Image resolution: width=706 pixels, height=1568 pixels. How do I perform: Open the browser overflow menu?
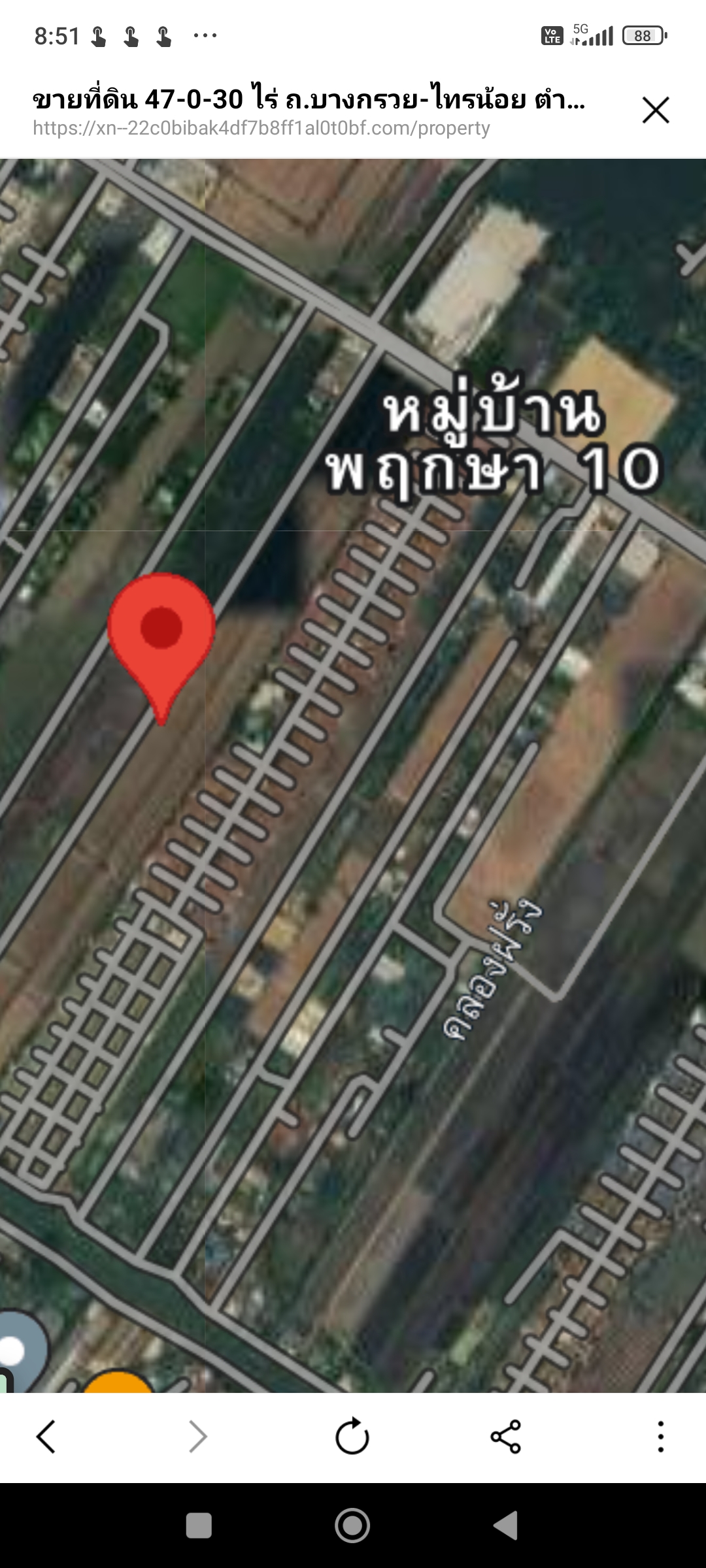(661, 1437)
